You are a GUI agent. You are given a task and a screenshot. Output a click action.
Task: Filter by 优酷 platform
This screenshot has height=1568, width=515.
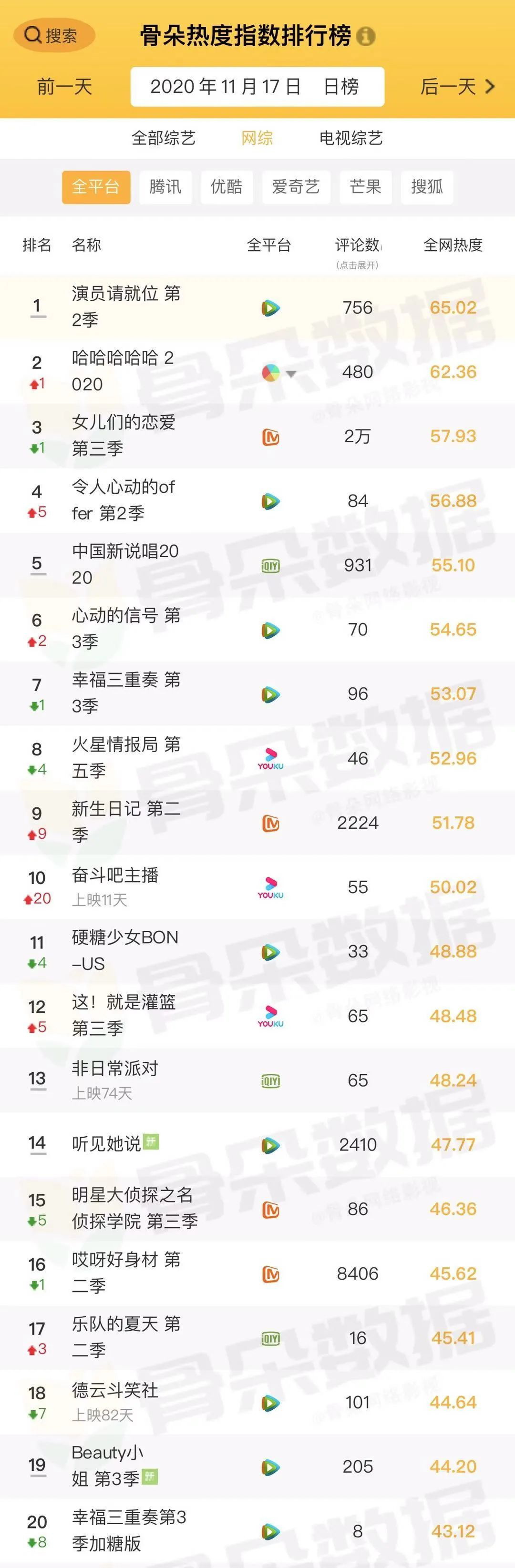226,187
